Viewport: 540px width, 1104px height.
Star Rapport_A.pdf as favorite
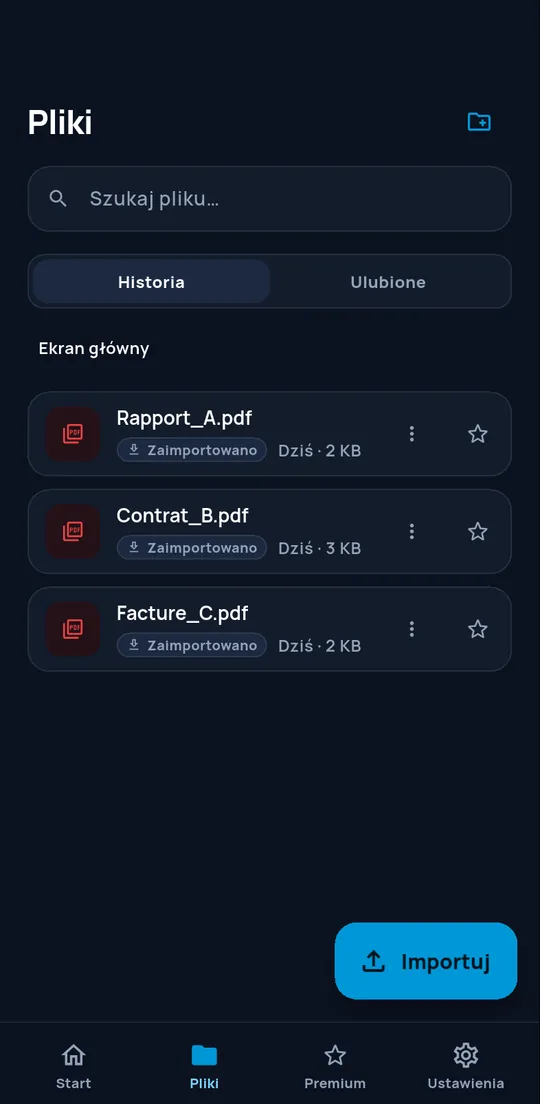tap(478, 434)
